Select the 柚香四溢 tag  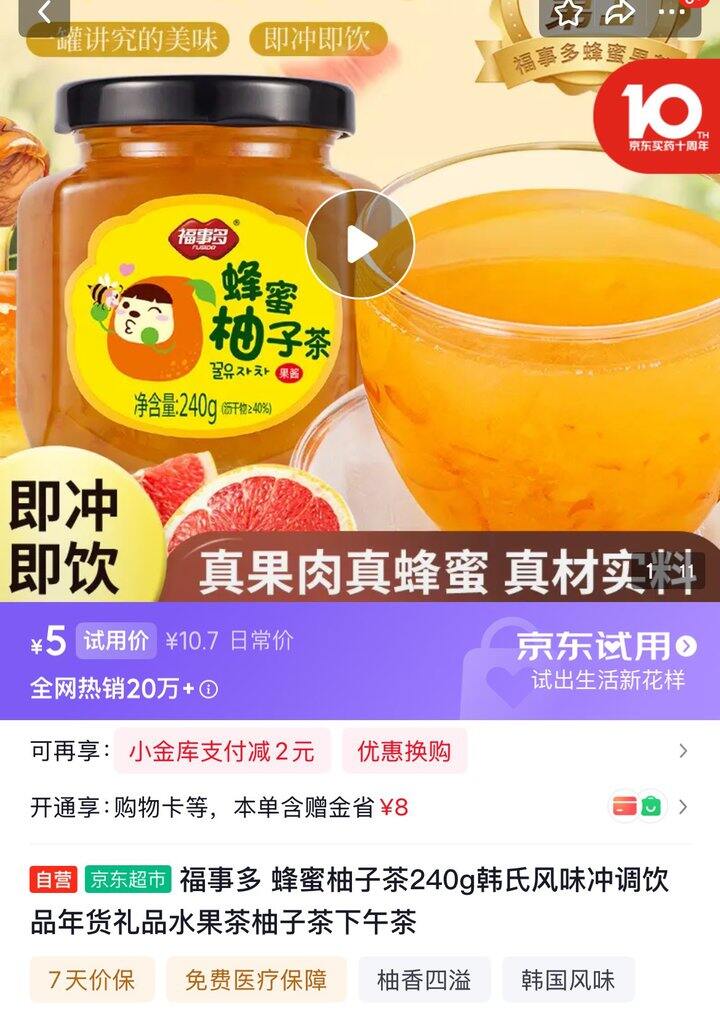424,980
